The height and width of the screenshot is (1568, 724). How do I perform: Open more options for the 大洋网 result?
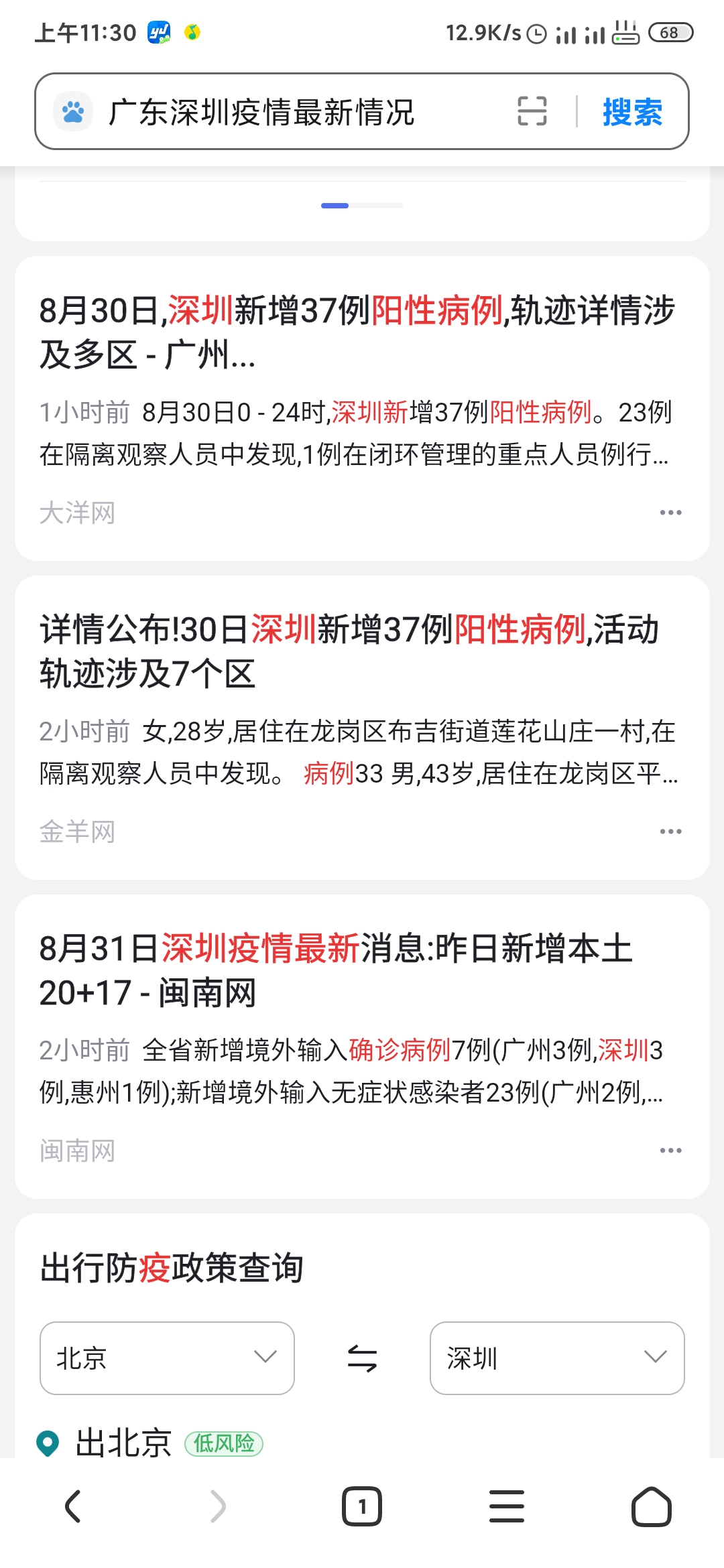tap(670, 513)
